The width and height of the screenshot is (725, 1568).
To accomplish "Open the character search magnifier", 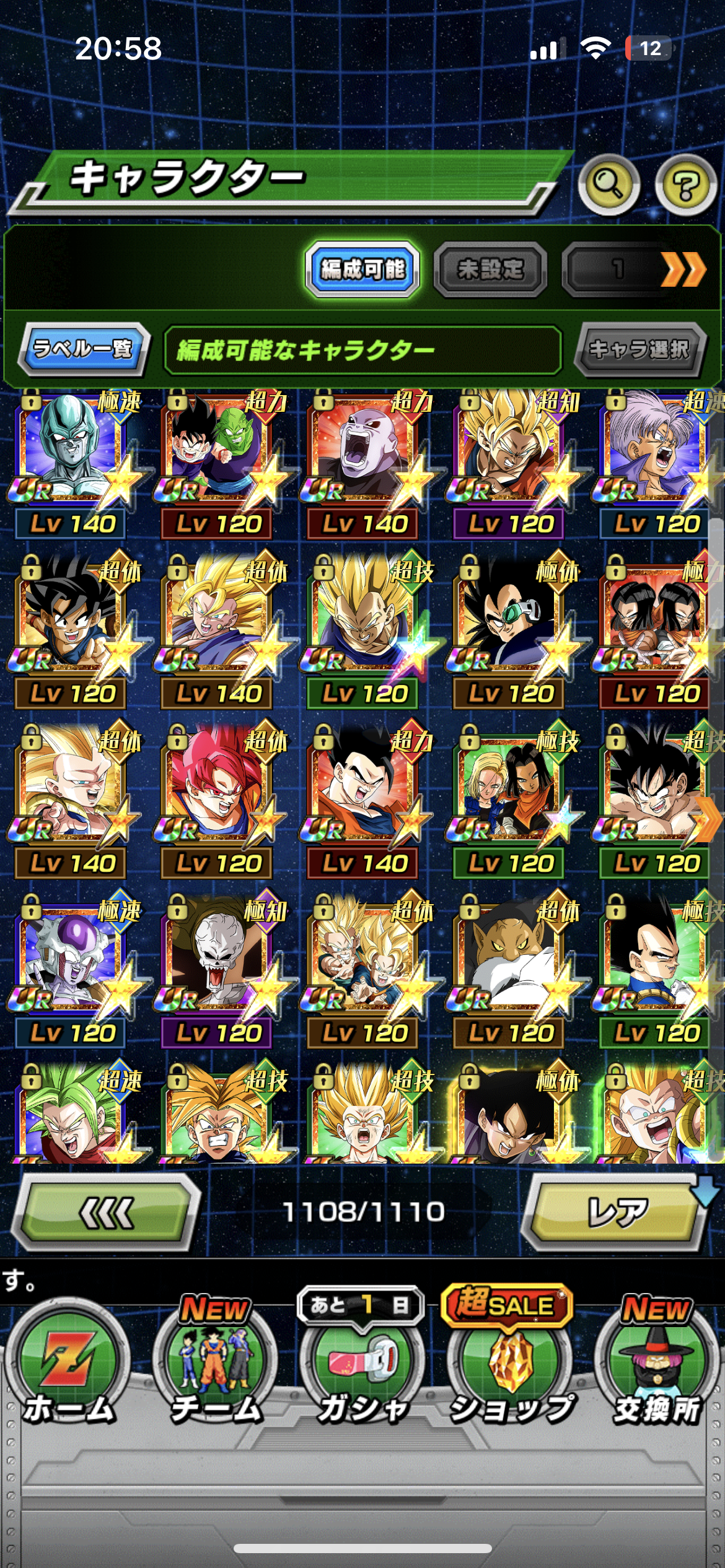I will tap(609, 184).
